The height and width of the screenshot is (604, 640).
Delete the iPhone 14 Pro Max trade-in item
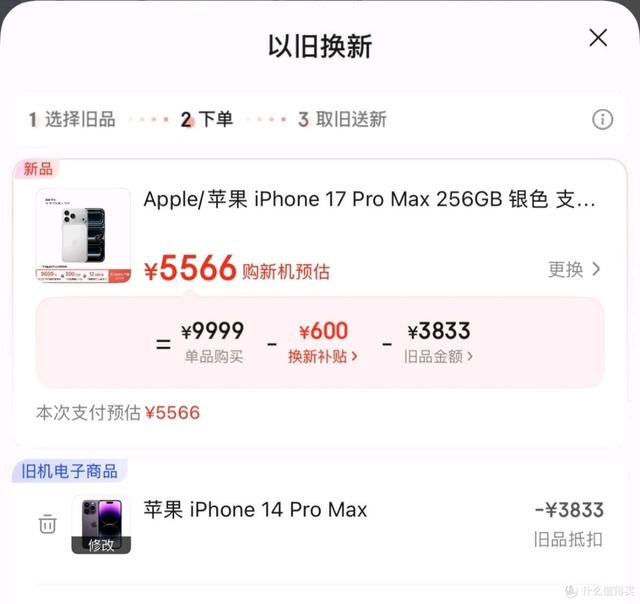(x=48, y=524)
